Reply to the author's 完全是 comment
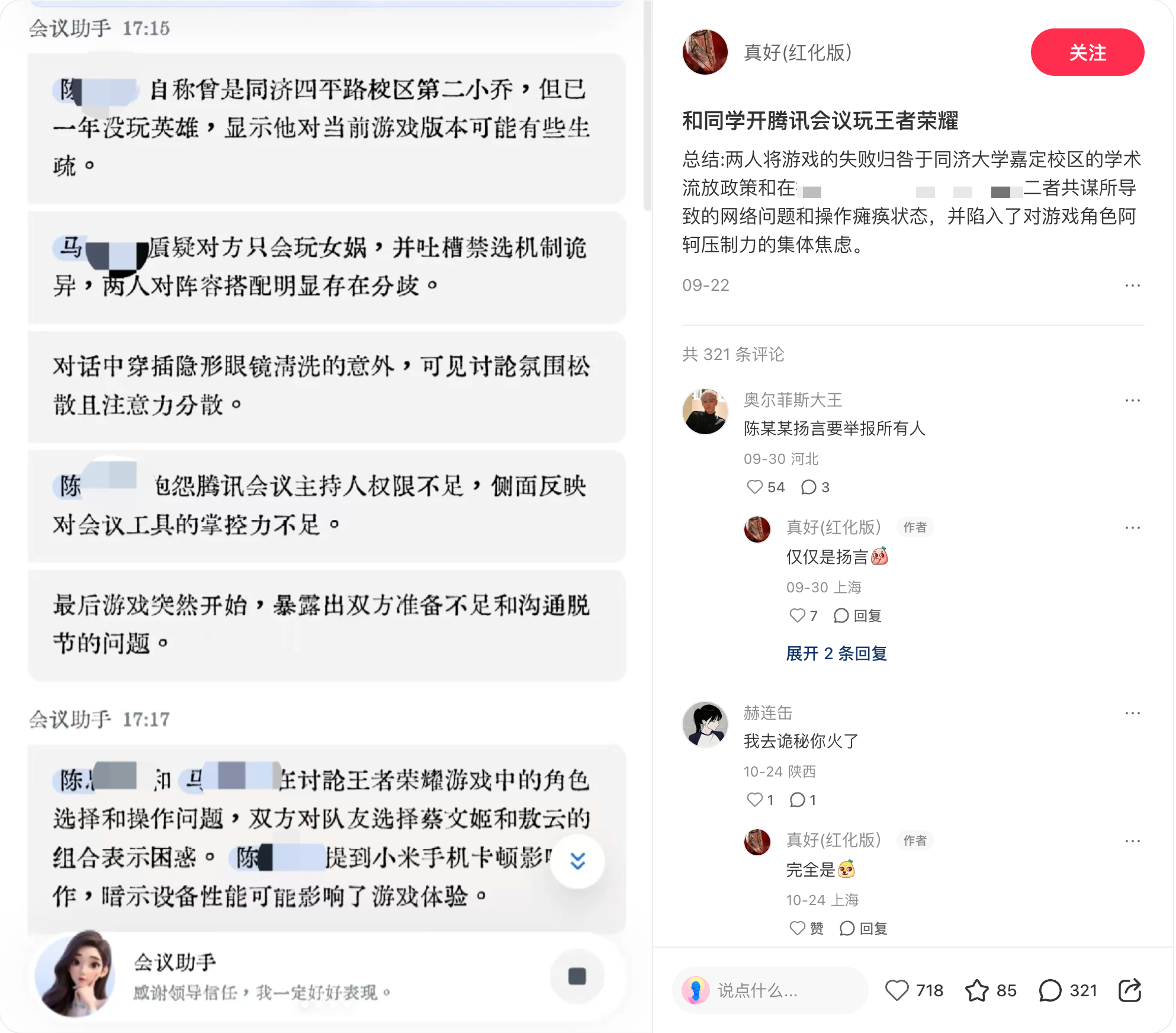This screenshot has width=1176, height=1033. coord(864,928)
